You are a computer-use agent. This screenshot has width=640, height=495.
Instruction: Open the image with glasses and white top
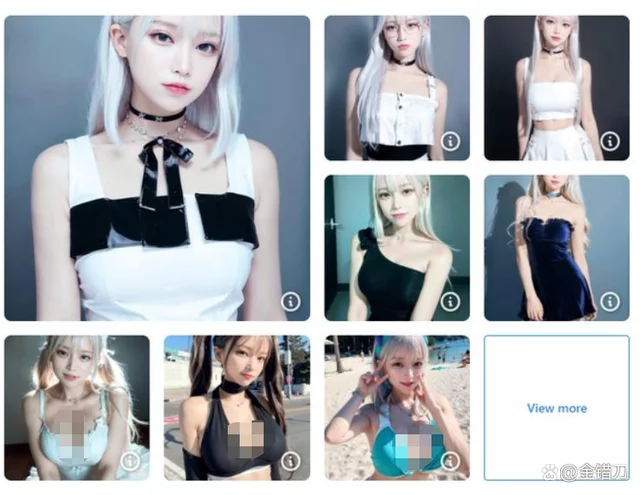pos(397,87)
